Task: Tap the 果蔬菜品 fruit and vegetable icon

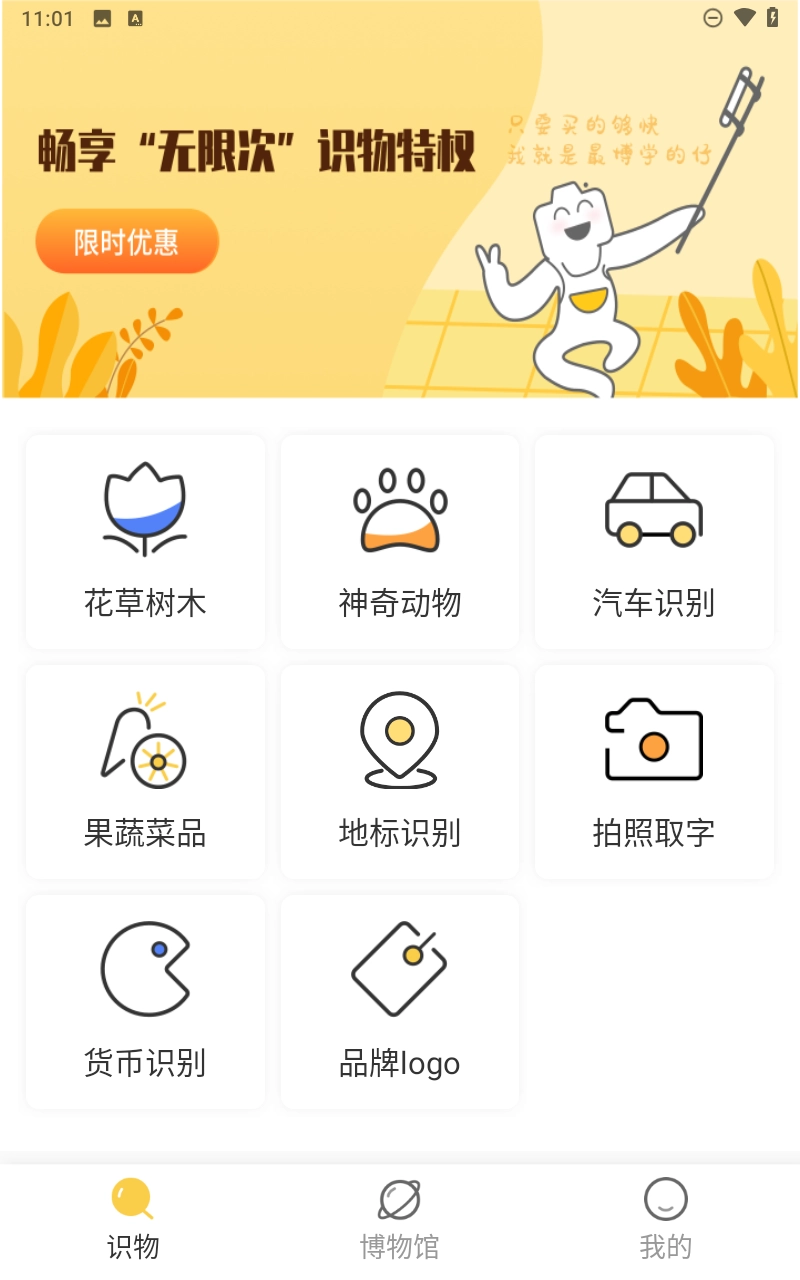Action: pyautogui.click(x=144, y=740)
